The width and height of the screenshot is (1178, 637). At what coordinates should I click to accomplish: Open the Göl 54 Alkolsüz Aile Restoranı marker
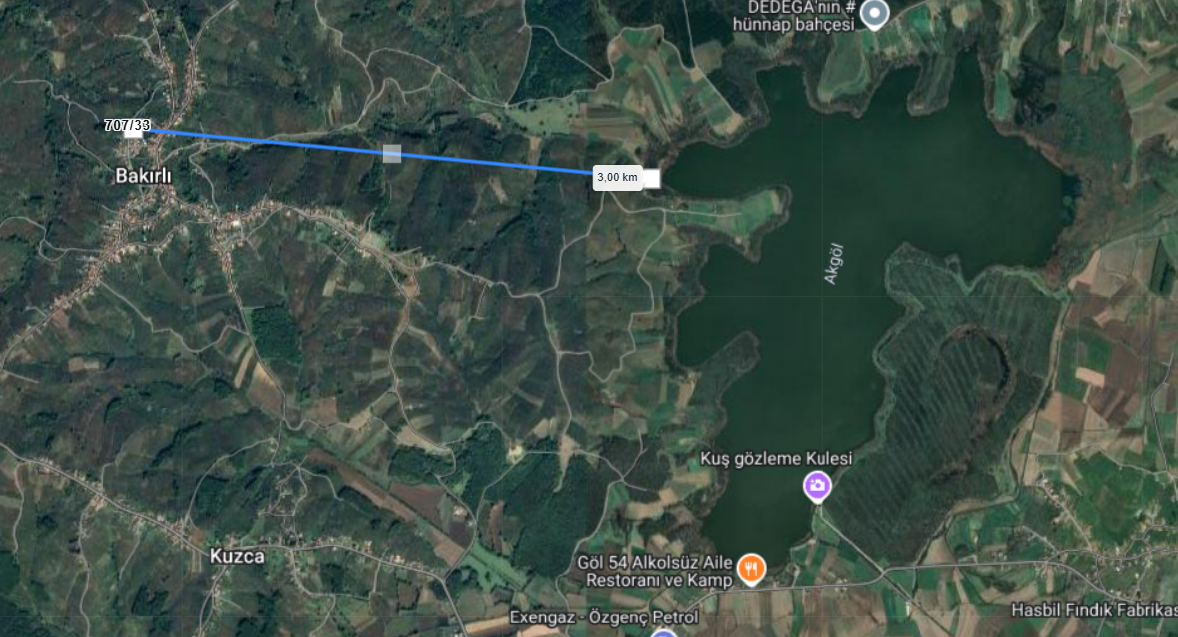coord(751,570)
